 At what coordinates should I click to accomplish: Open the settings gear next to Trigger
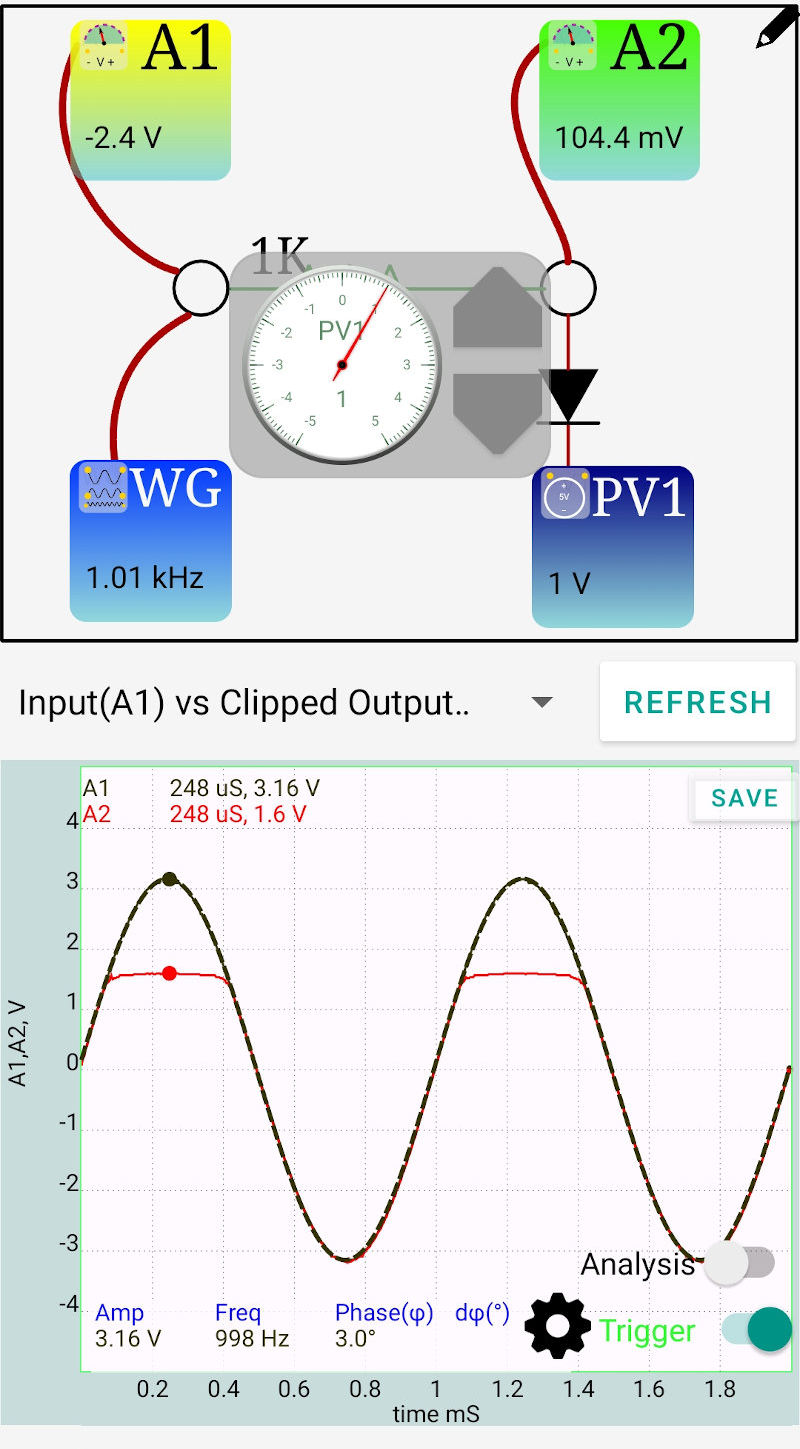coord(557,1327)
